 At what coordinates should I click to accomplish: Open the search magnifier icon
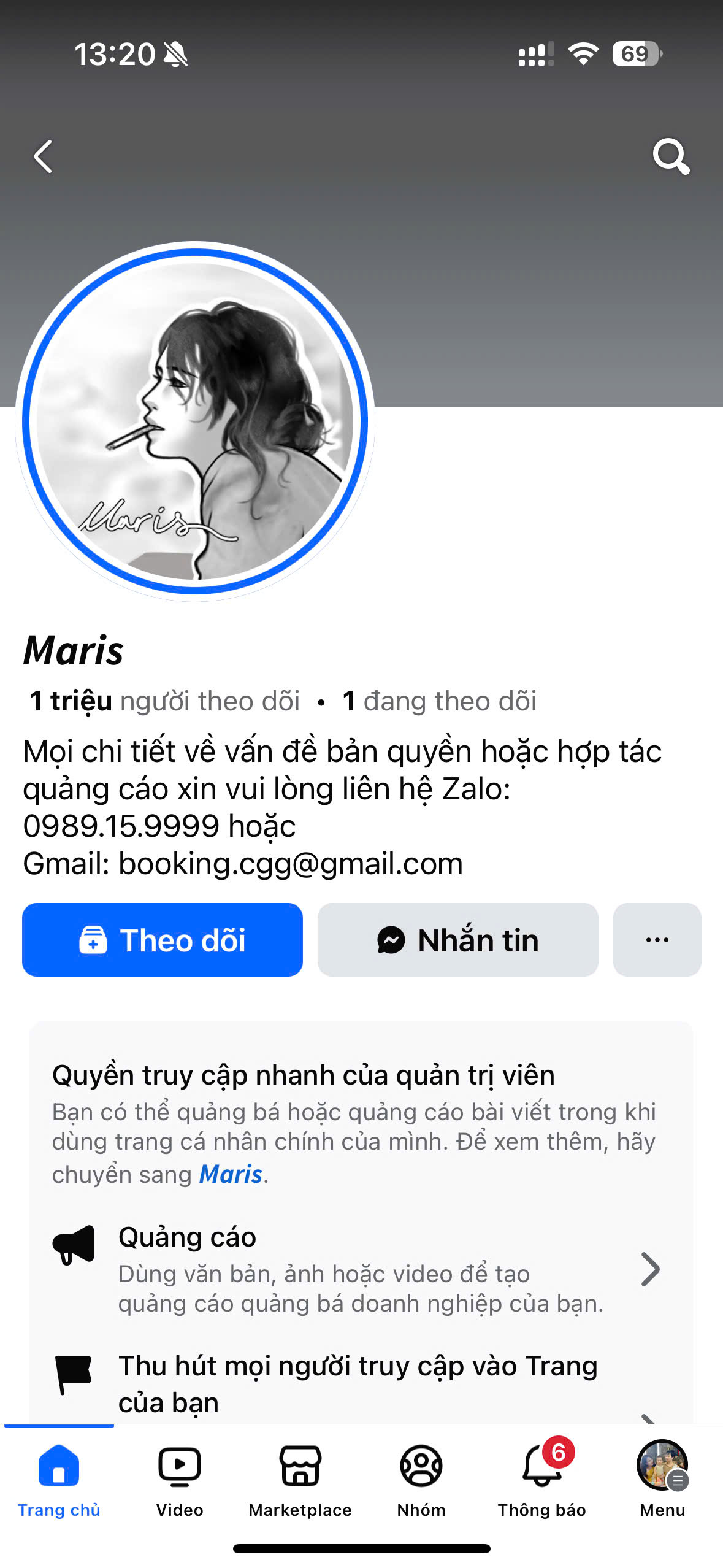click(x=670, y=157)
